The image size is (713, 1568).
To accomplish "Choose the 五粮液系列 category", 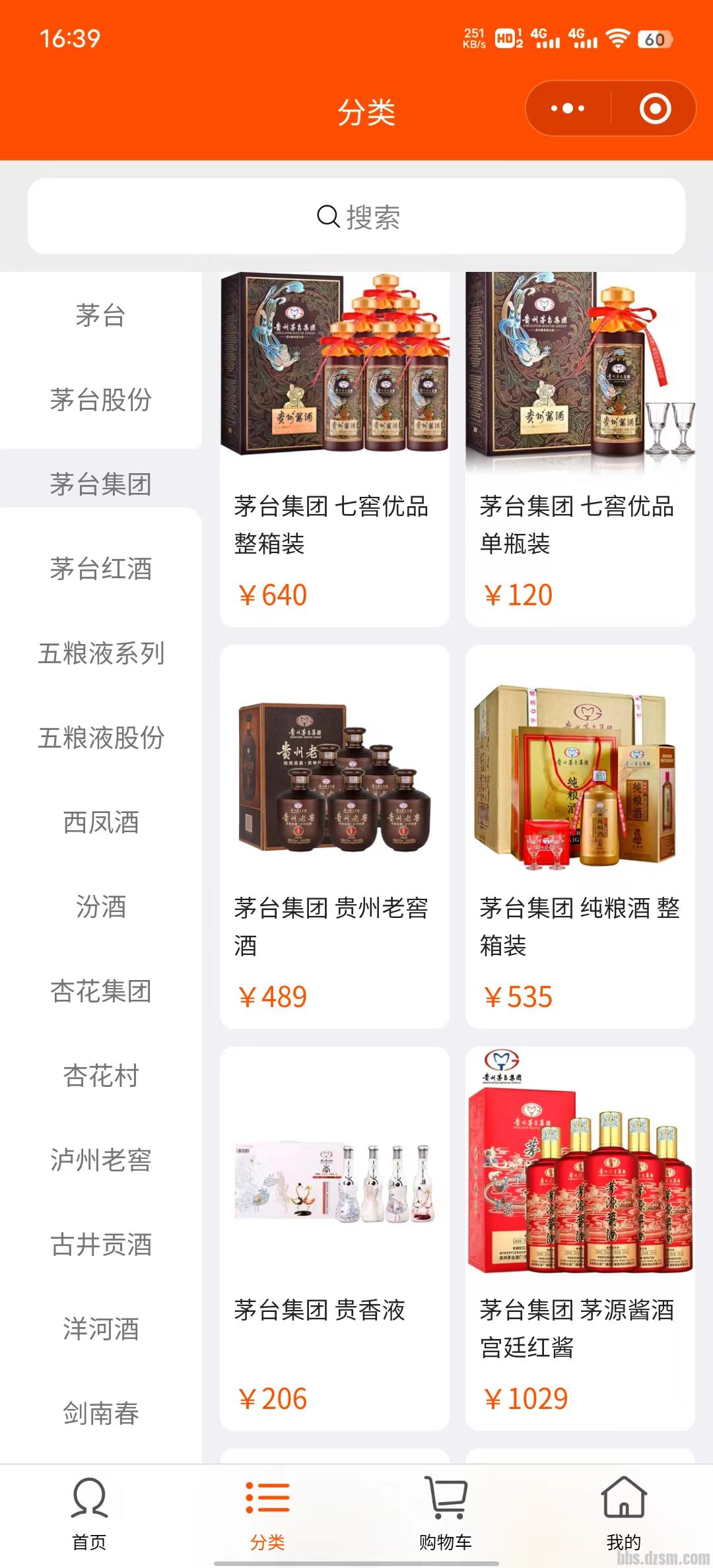I will pyautogui.click(x=100, y=653).
